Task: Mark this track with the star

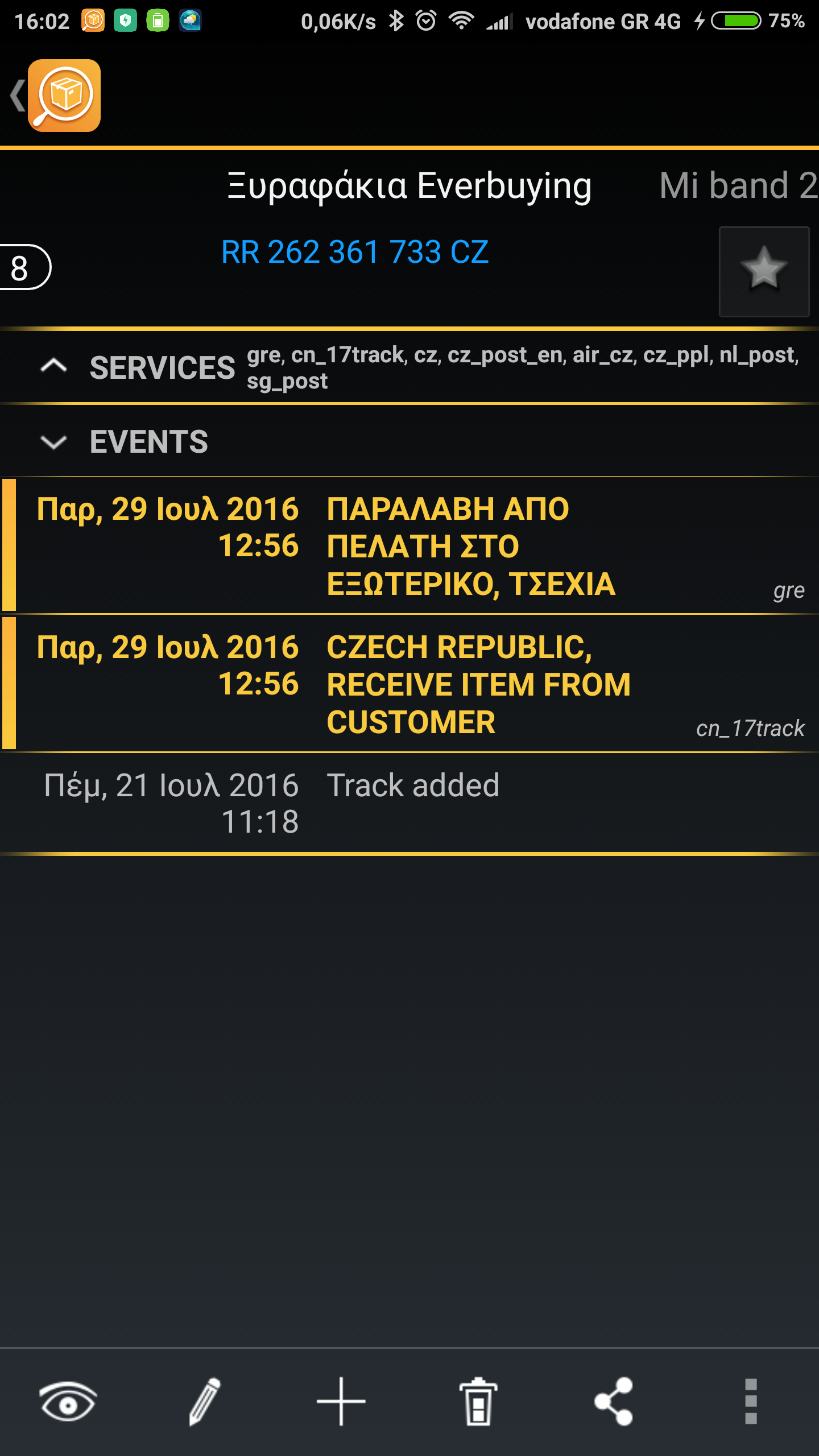Action: (x=764, y=271)
